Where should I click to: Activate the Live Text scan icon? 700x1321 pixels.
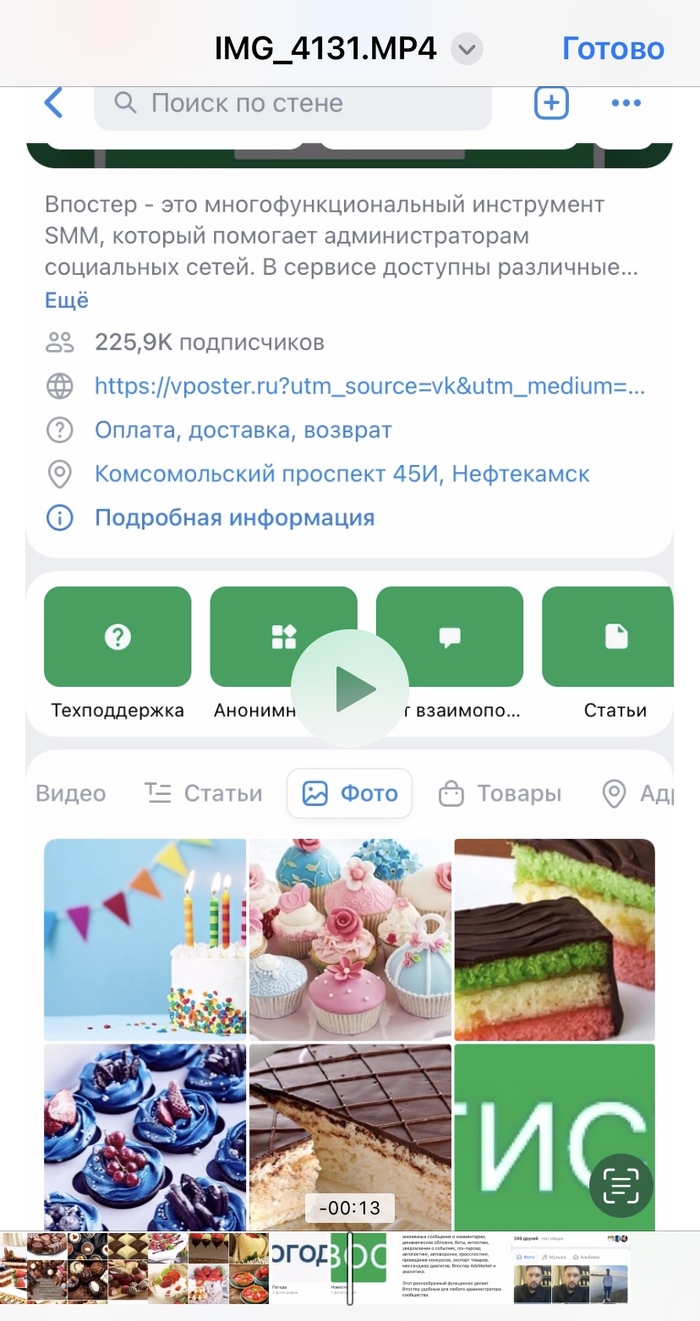621,1186
